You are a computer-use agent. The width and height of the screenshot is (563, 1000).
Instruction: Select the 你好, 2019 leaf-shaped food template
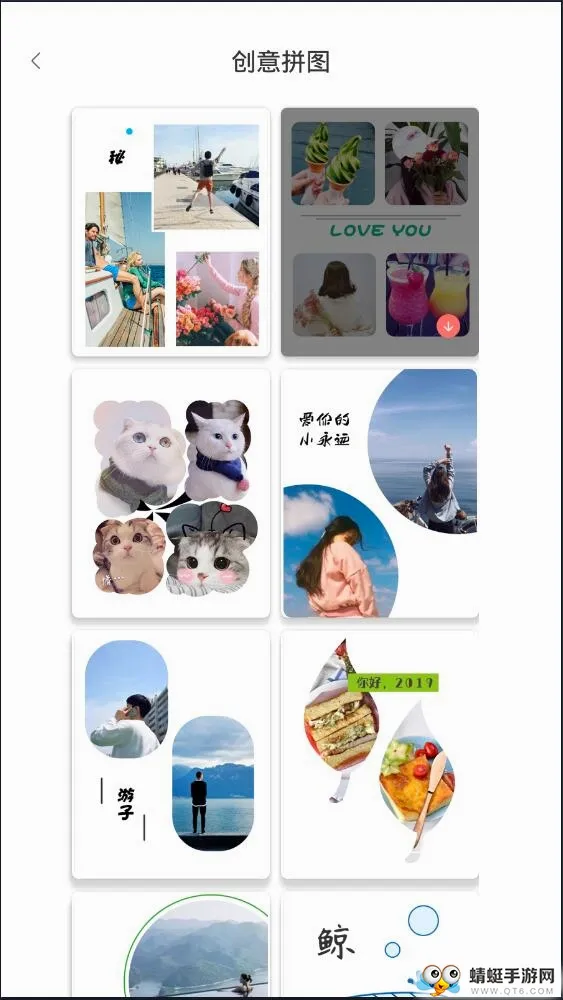coord(380,755)
